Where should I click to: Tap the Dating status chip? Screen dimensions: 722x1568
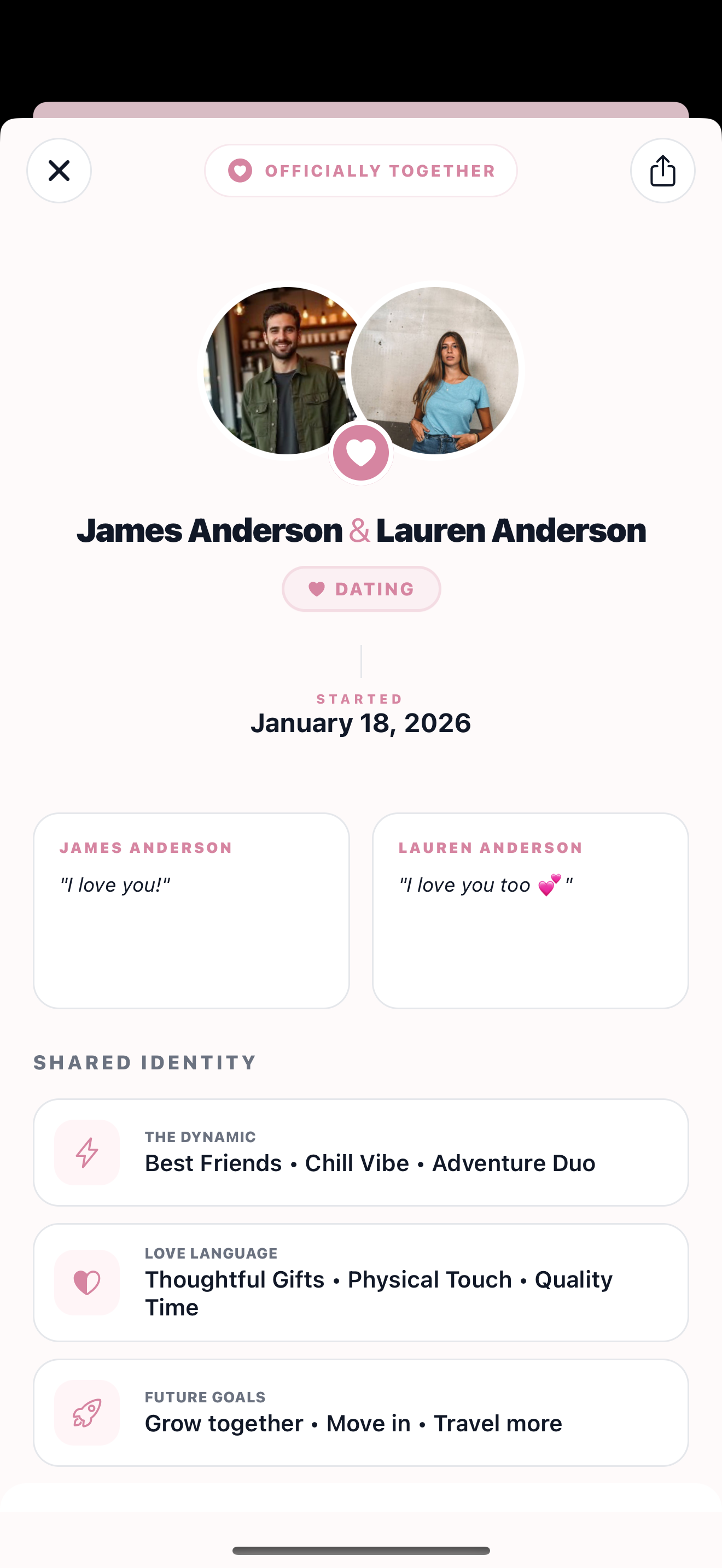click(361, 589)
